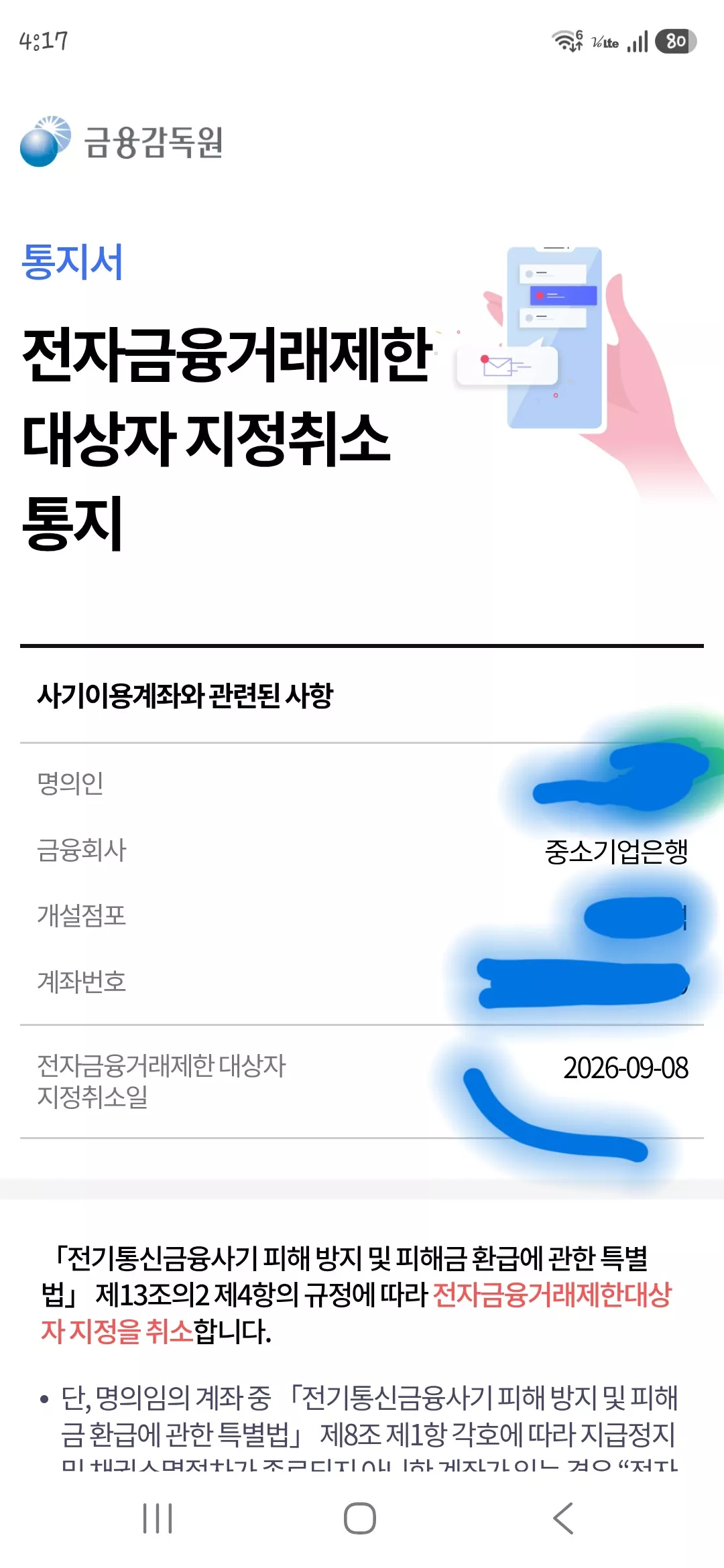This screenshot has width=724, height=1568.
Task: Open recent apps from navigation bar
Action: tap(158, 1518)
